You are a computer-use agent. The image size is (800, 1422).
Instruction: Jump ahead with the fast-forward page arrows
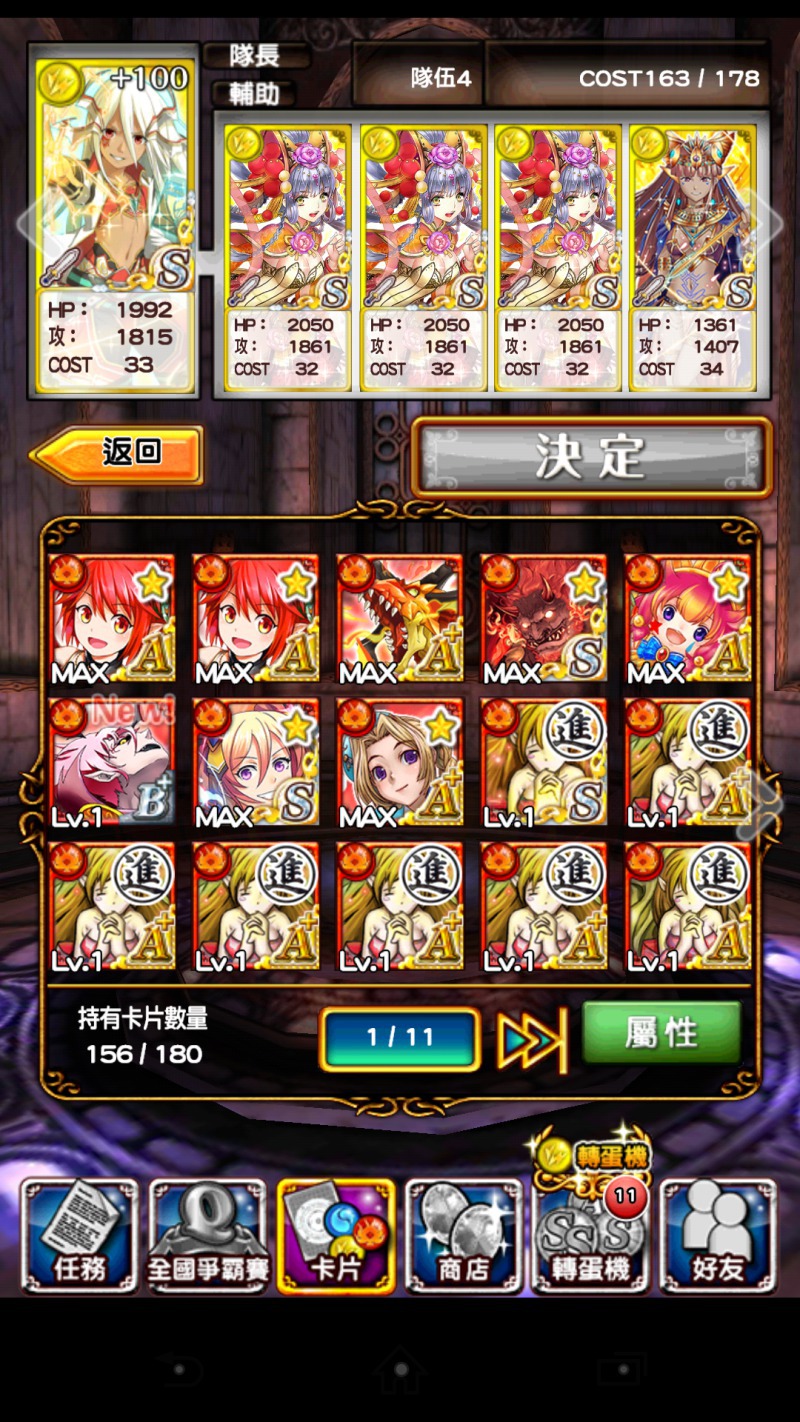coord(532,1038)
